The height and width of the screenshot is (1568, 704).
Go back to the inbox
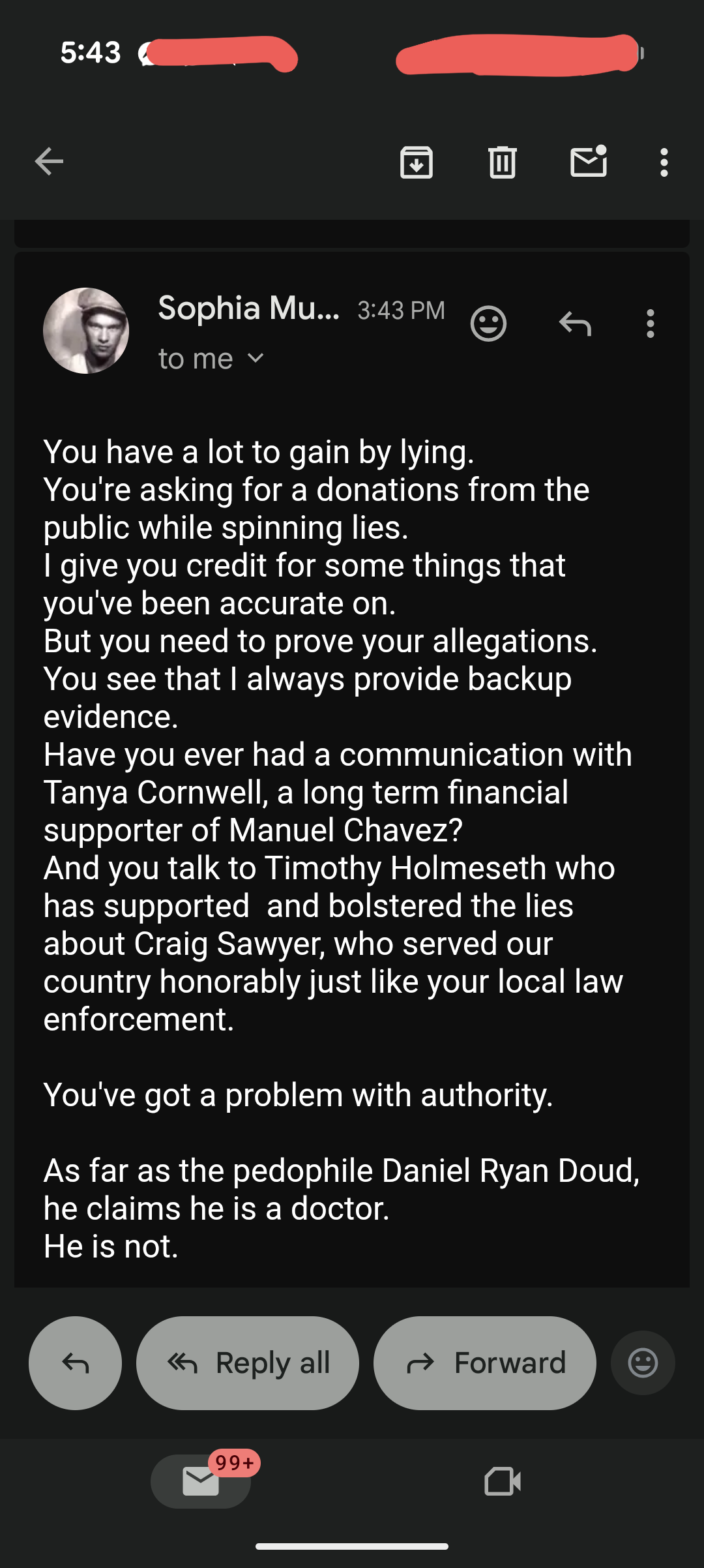pyautogui.click(x=49, y=162)
